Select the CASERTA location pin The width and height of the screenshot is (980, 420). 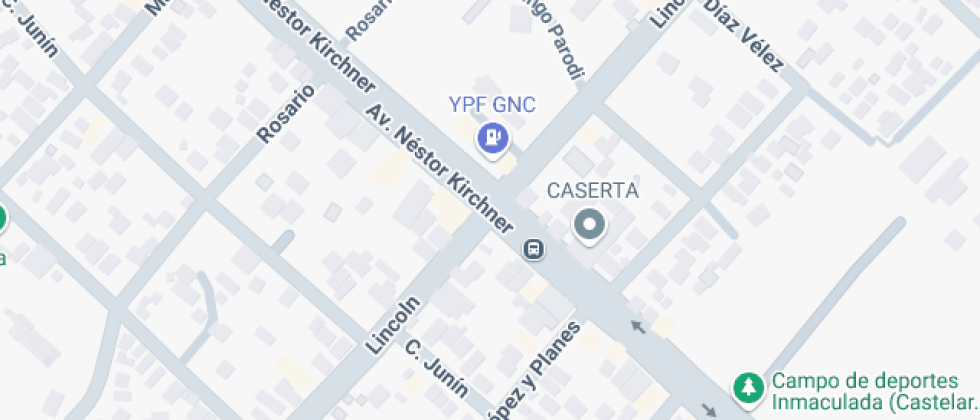pos(589,224)
